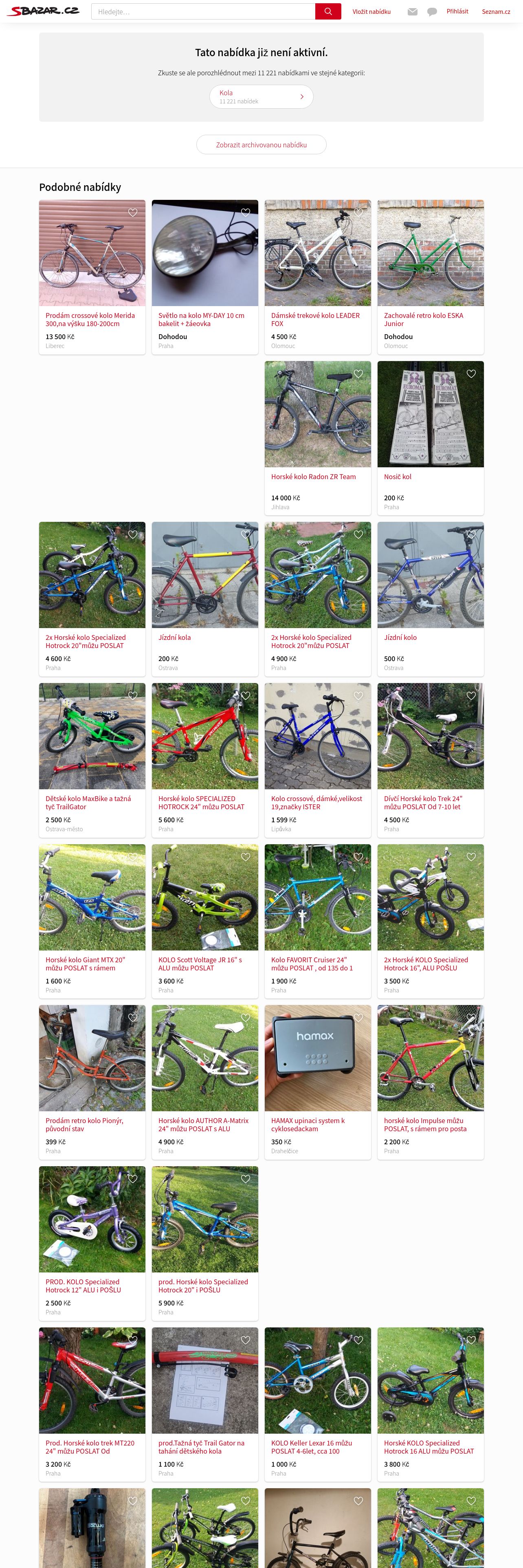Open the Kola category with 11 221 offers
The image size is (523, 1568).
click(x=261, y=97)
